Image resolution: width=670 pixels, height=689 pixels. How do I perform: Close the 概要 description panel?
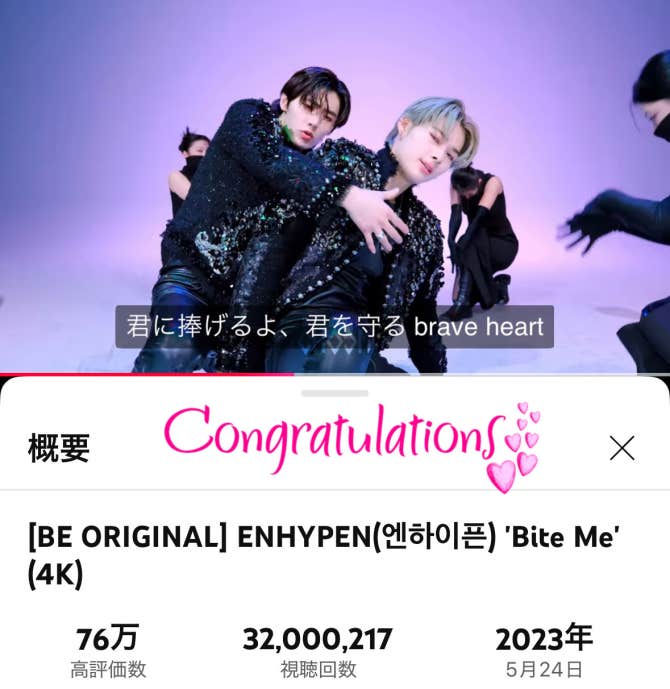(x=622, y=448)
